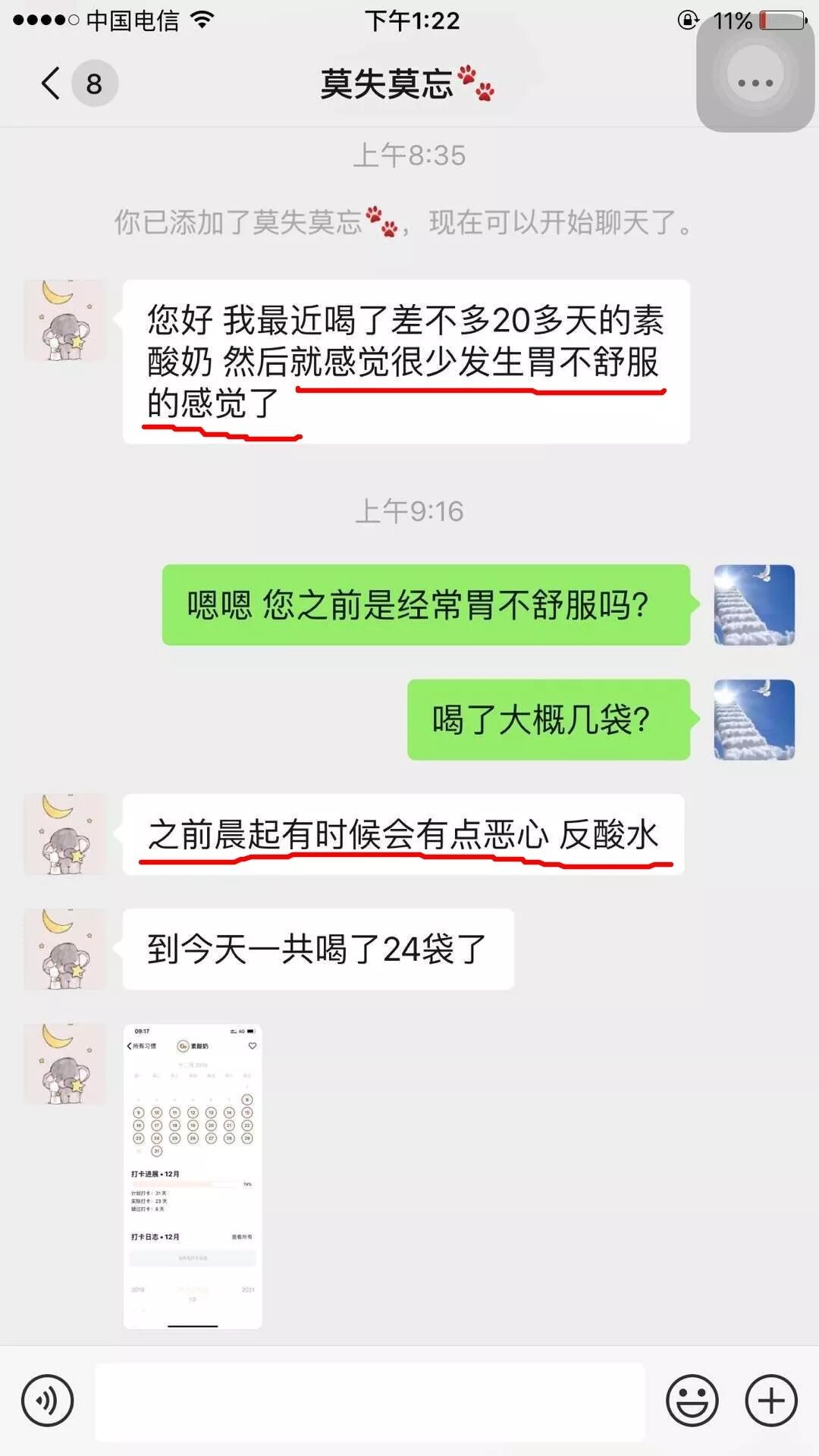
Task: Open chat details via the three-dot menu
Action: pos(755,82)
